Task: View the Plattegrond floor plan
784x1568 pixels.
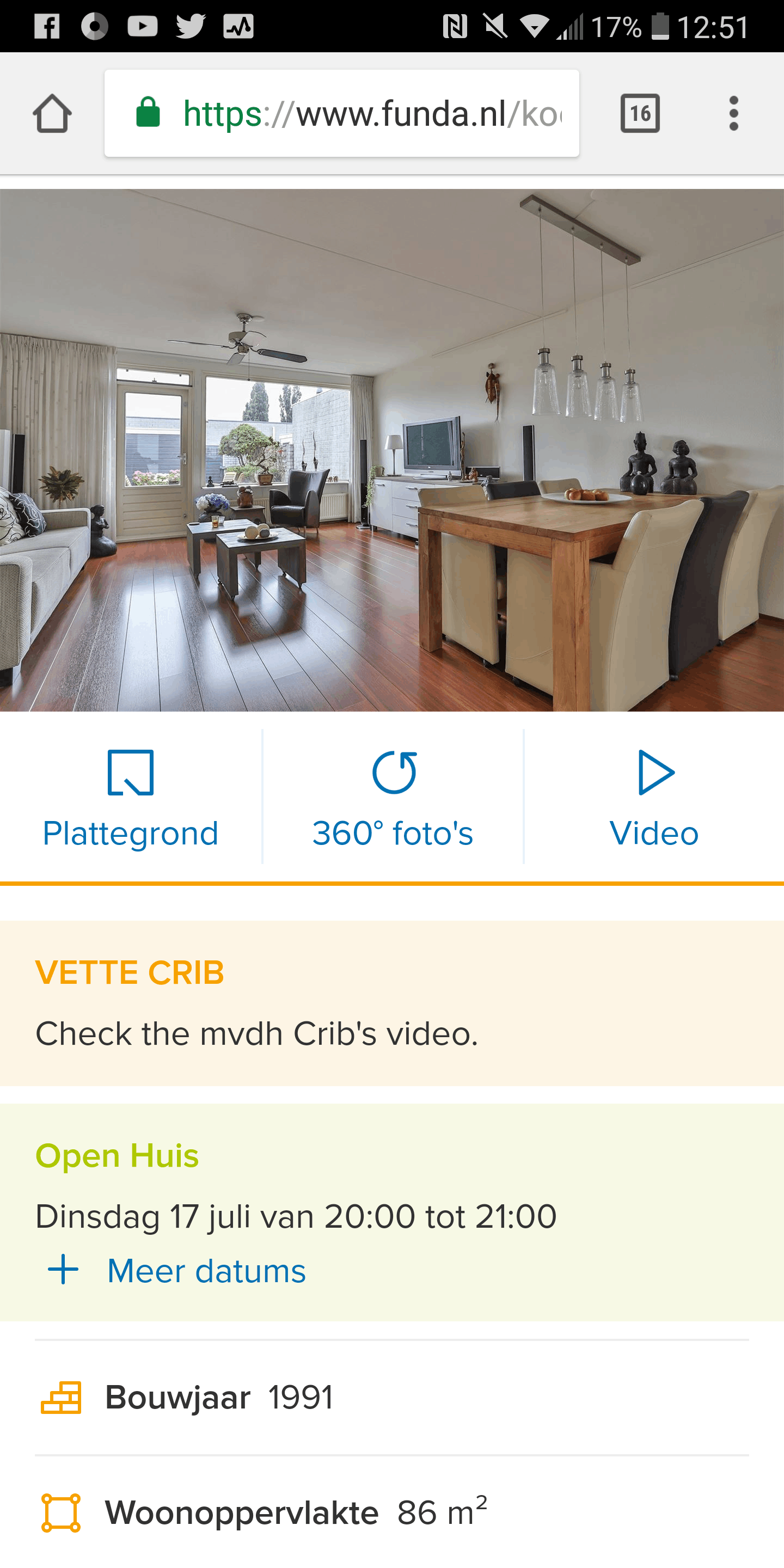Action: pyautogui.click(x=130, y=799)
